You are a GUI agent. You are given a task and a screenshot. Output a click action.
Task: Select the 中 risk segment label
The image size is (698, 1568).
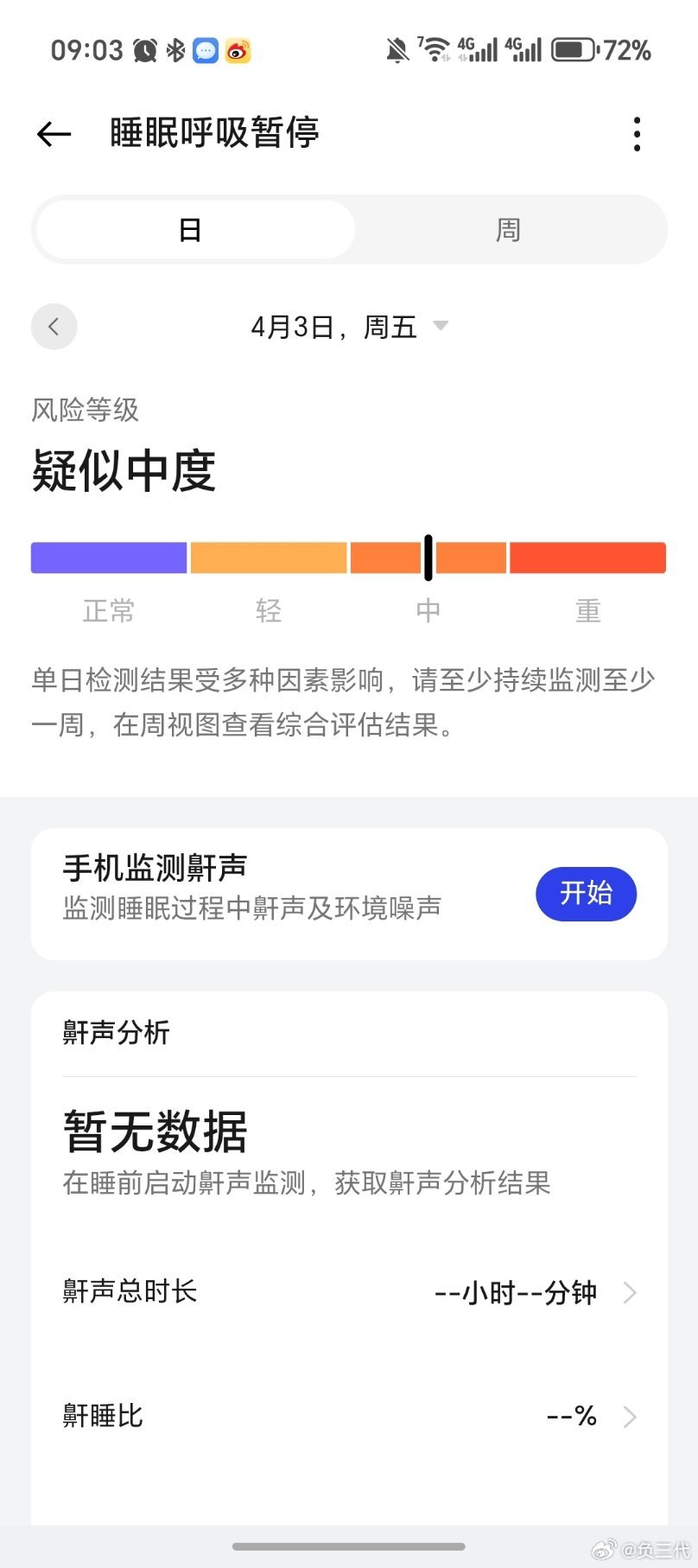click(x=428, y=610)
